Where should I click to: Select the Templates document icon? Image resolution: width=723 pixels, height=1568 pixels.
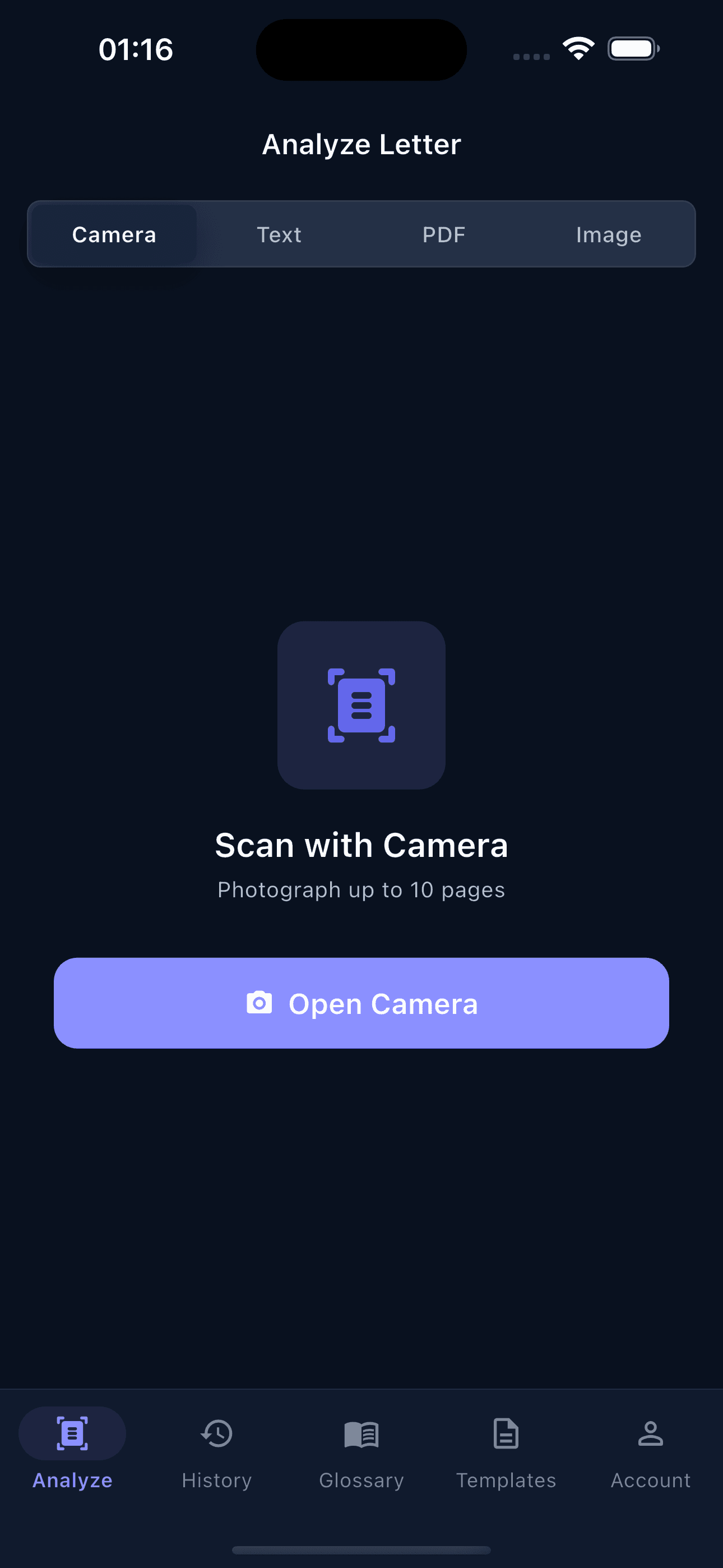tap(506, 1434)
